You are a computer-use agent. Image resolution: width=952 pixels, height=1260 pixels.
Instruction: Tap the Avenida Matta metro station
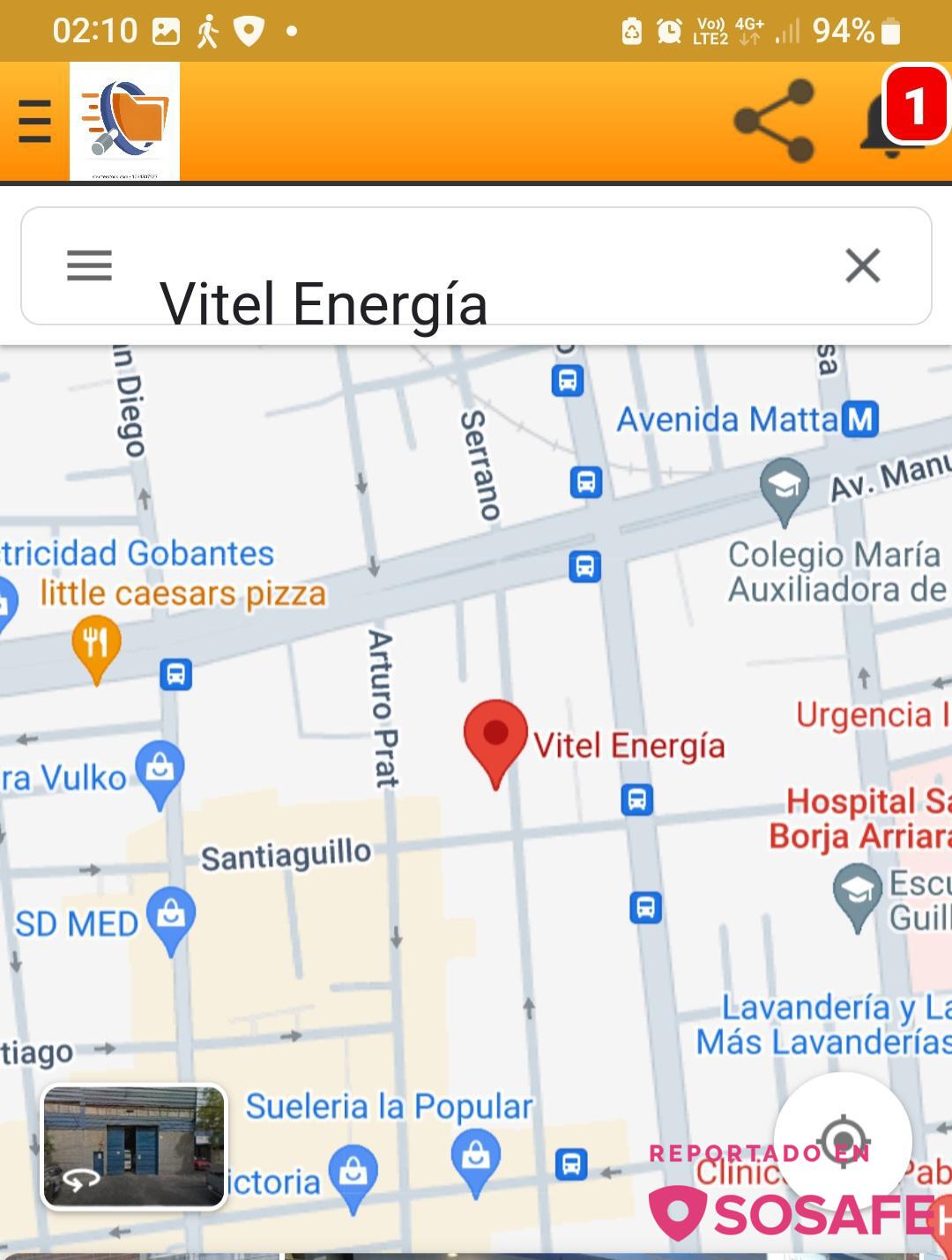859,420
